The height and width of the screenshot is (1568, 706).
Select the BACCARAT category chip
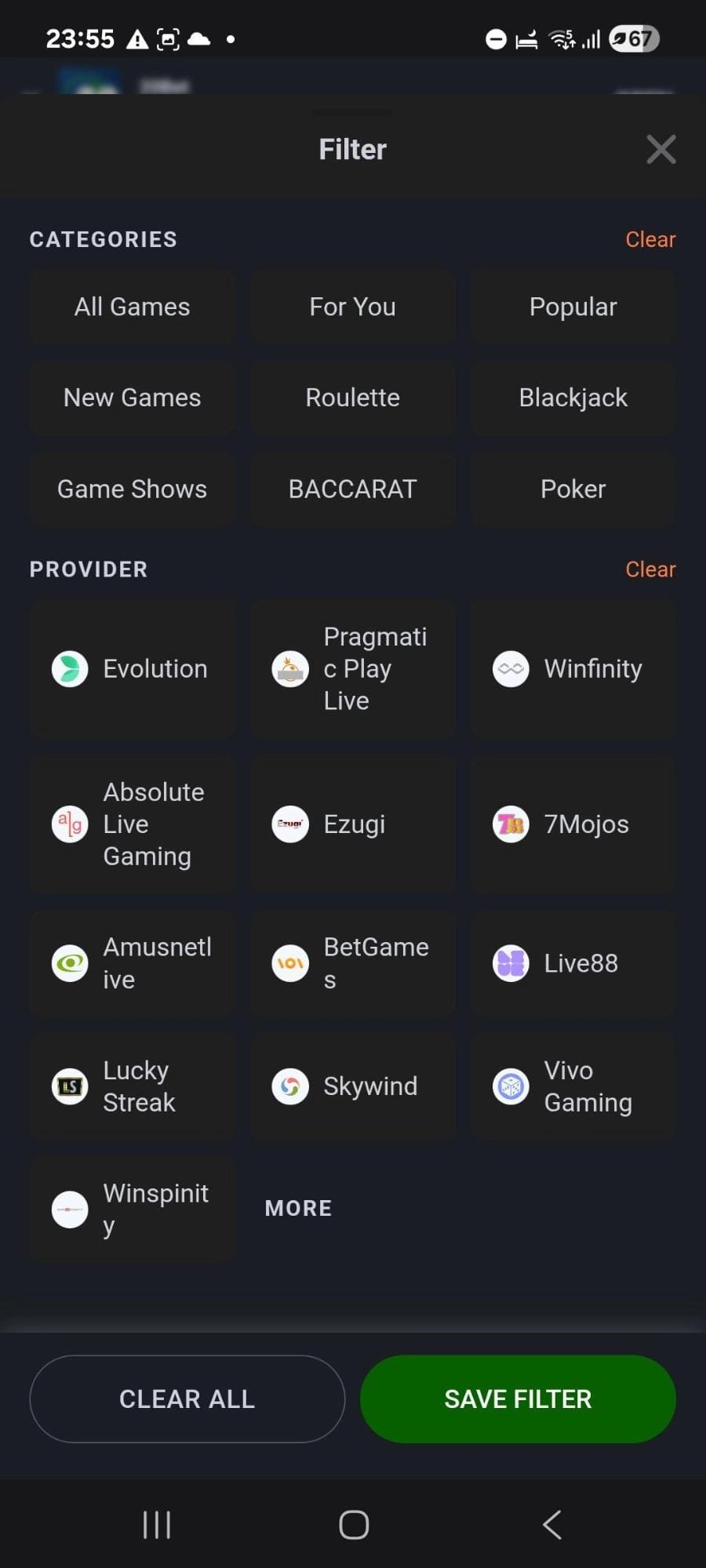(x=352, y=488)
